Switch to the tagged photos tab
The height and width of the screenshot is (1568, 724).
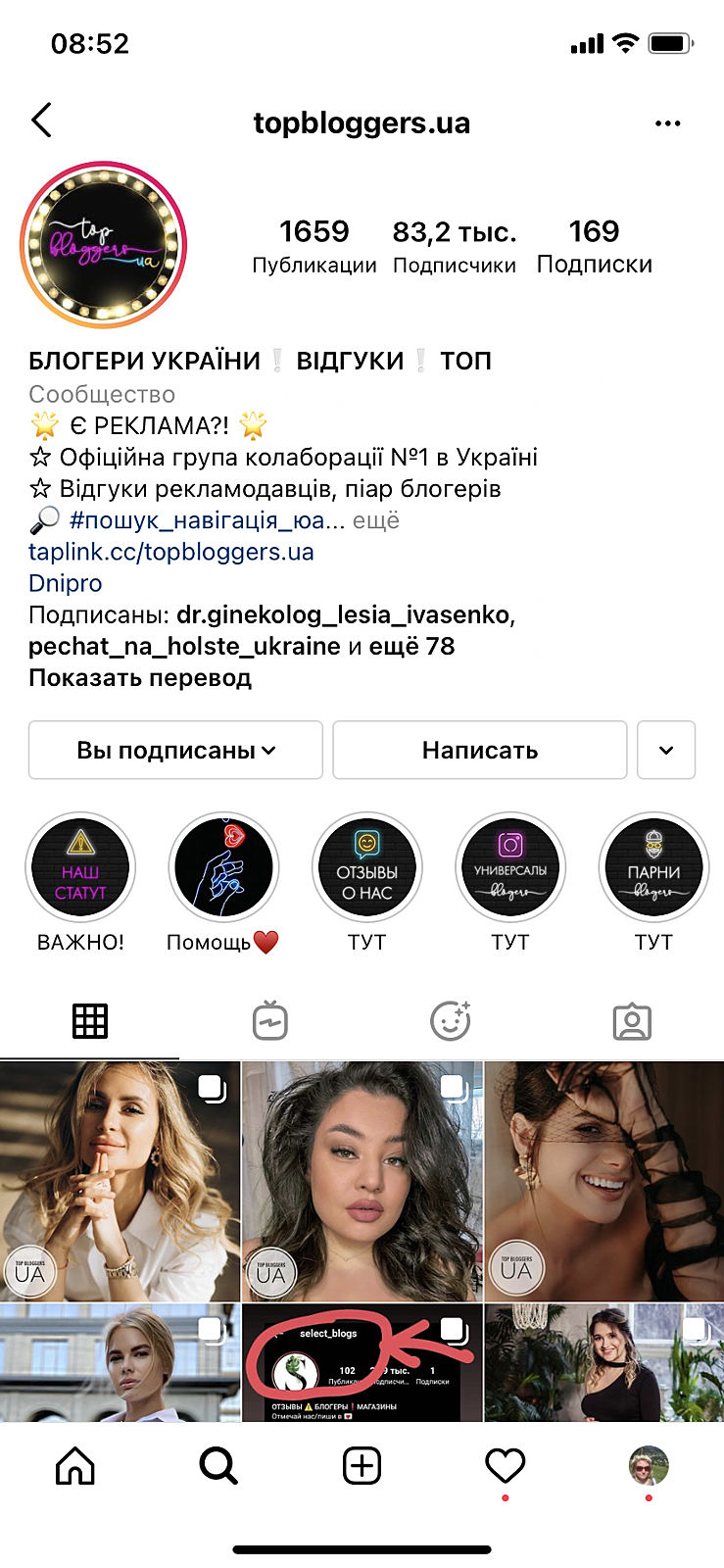pyautogui.click(x=632, y=1021)
